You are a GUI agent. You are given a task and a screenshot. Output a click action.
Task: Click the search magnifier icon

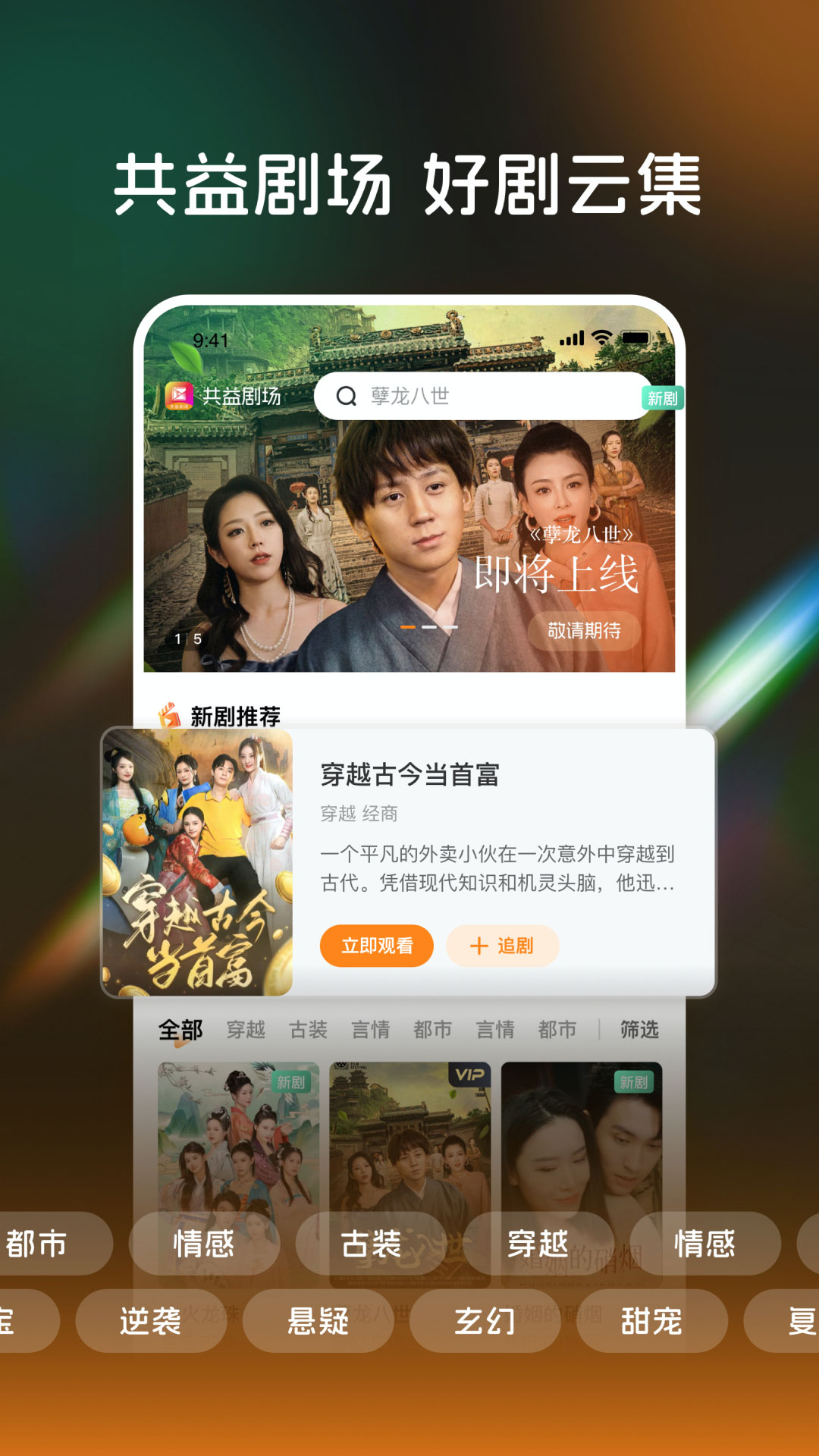(x=347, y=395)
